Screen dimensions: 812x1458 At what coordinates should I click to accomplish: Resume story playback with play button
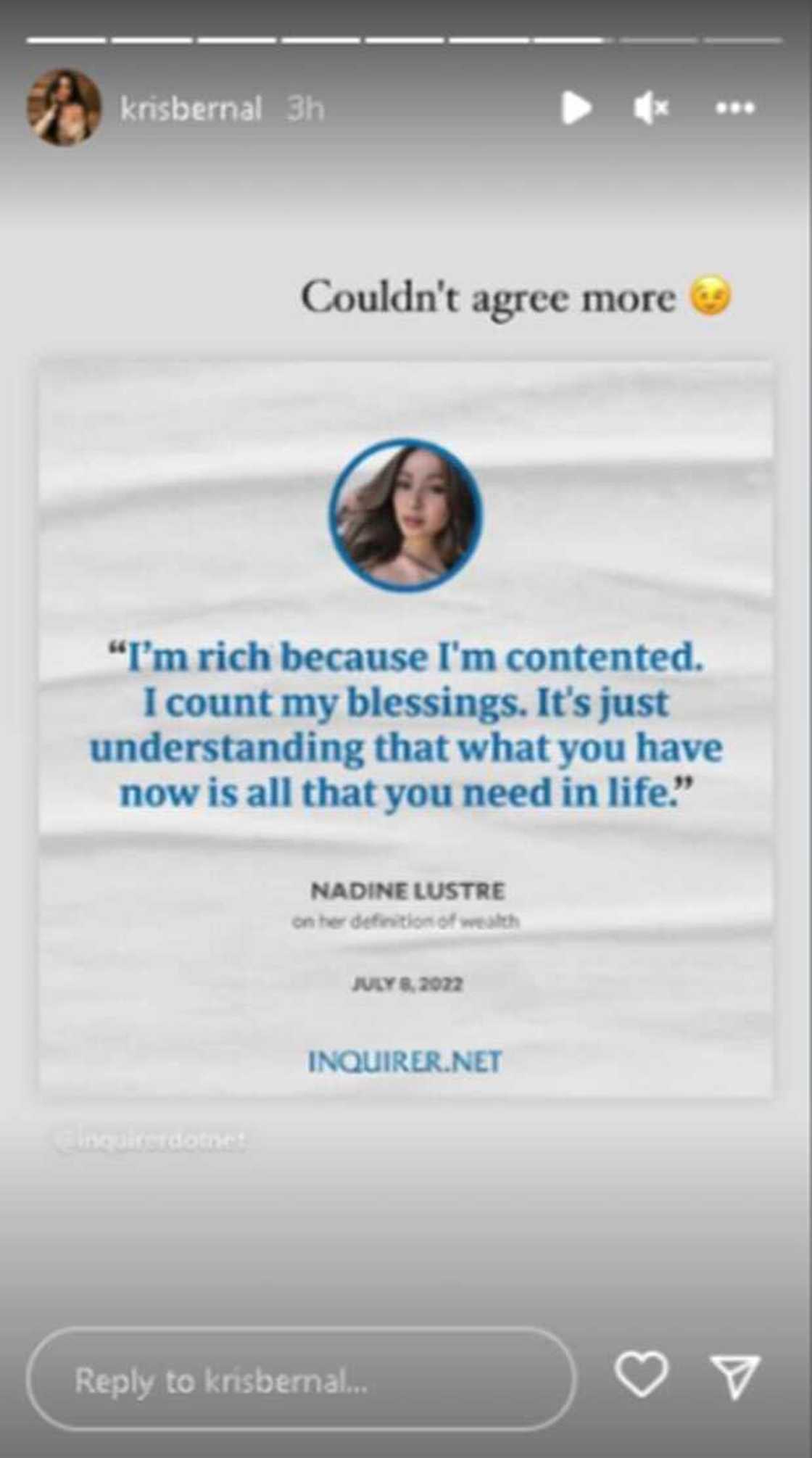coord(576,108)
